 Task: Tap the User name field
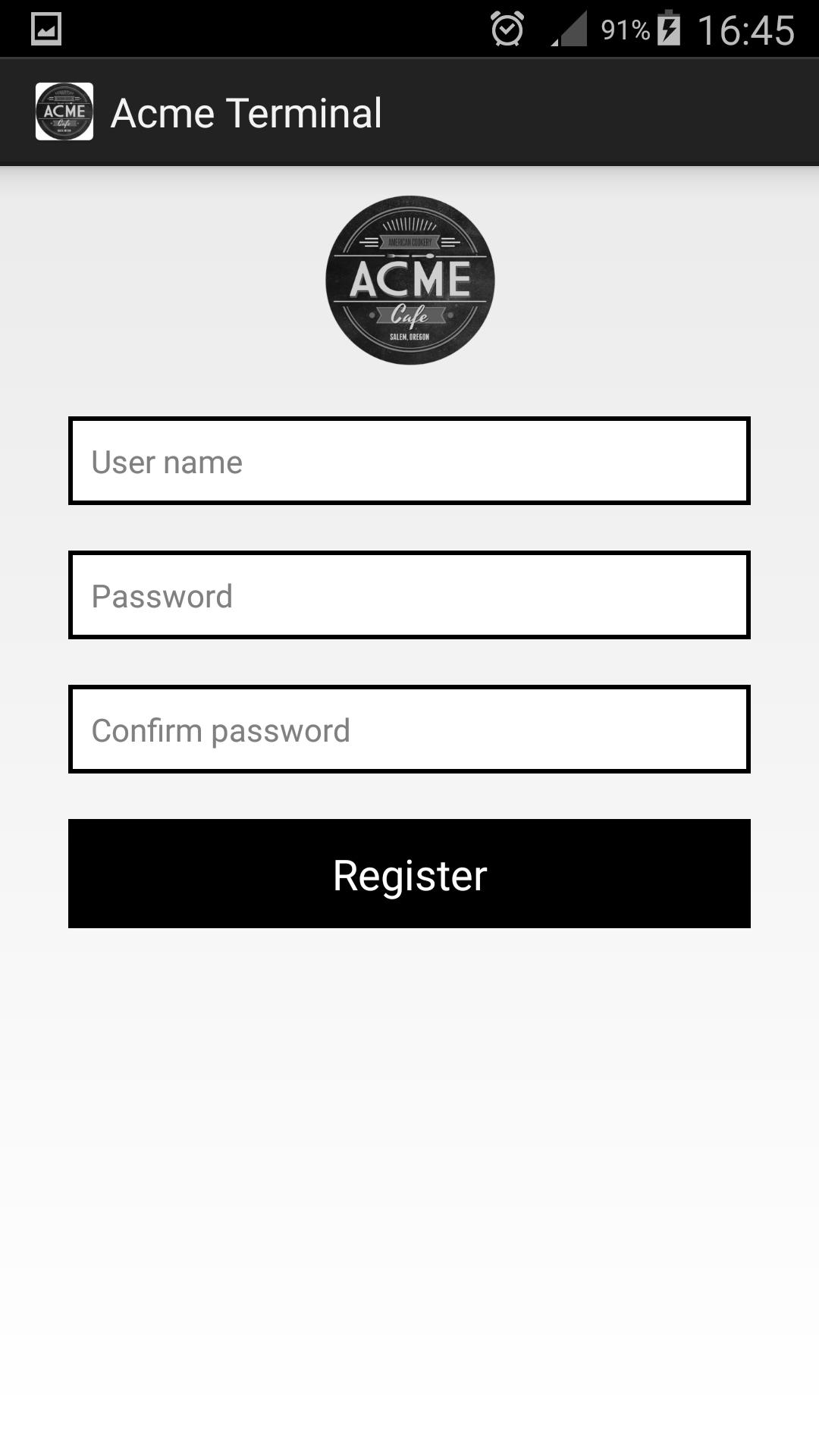pyautogui.click(x=409, y=460)
